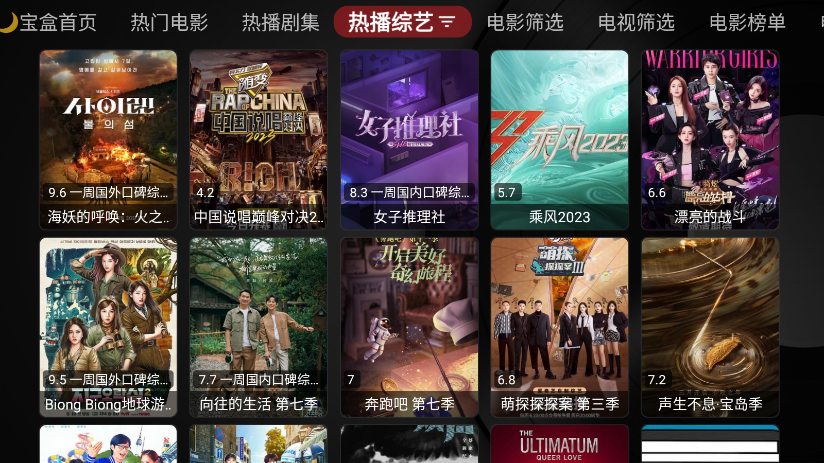
Task: Go to the 热播剧集 tab
Action: [x=280, y=22]
